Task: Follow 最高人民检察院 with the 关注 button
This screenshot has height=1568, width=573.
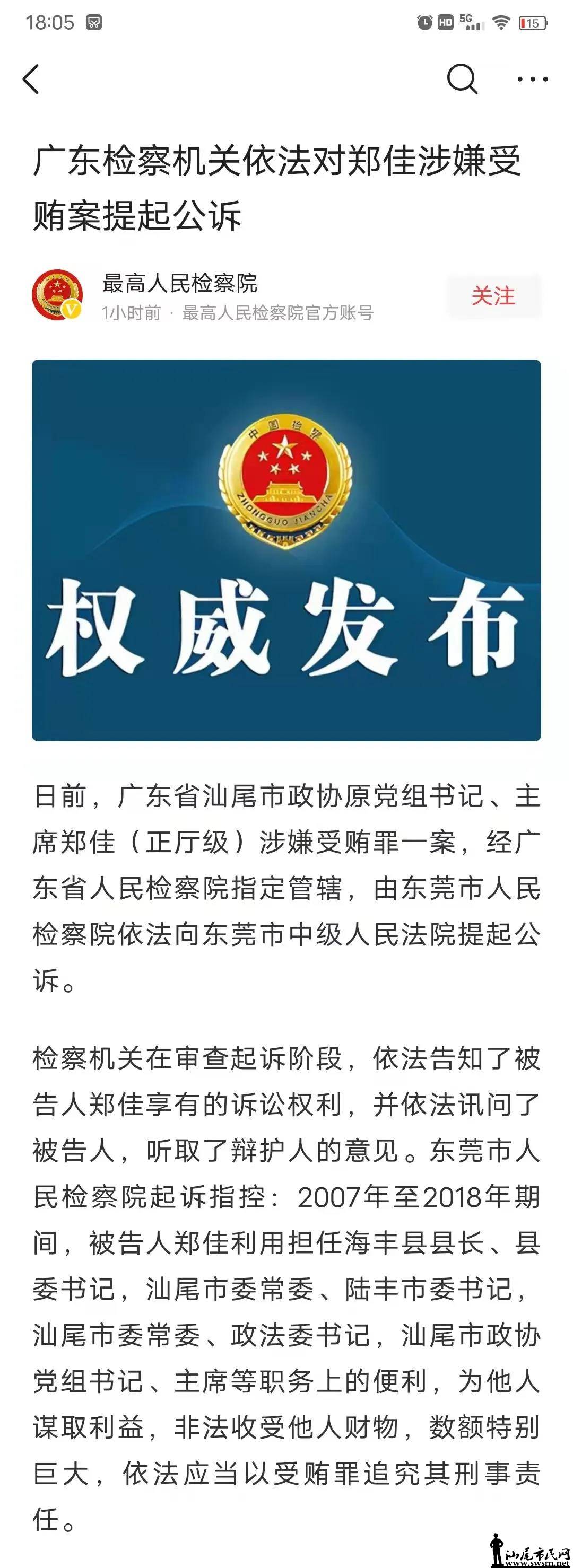Action: pyautogui.click(x=493, y=296)
